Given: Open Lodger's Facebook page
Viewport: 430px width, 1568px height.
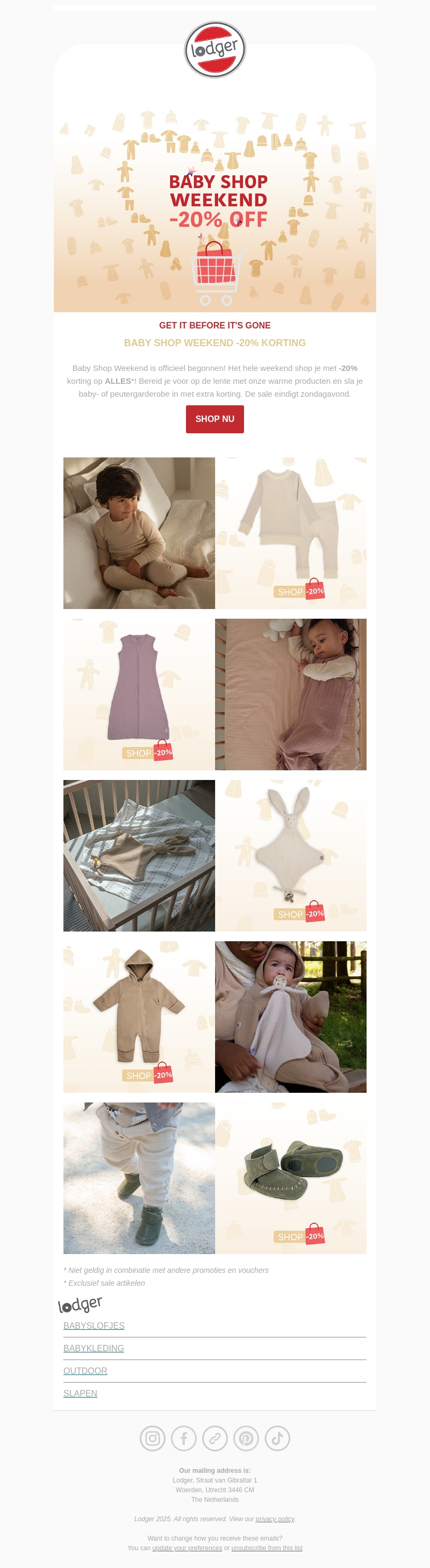Looking at the screenshot, I should (x=183, y=1438).
